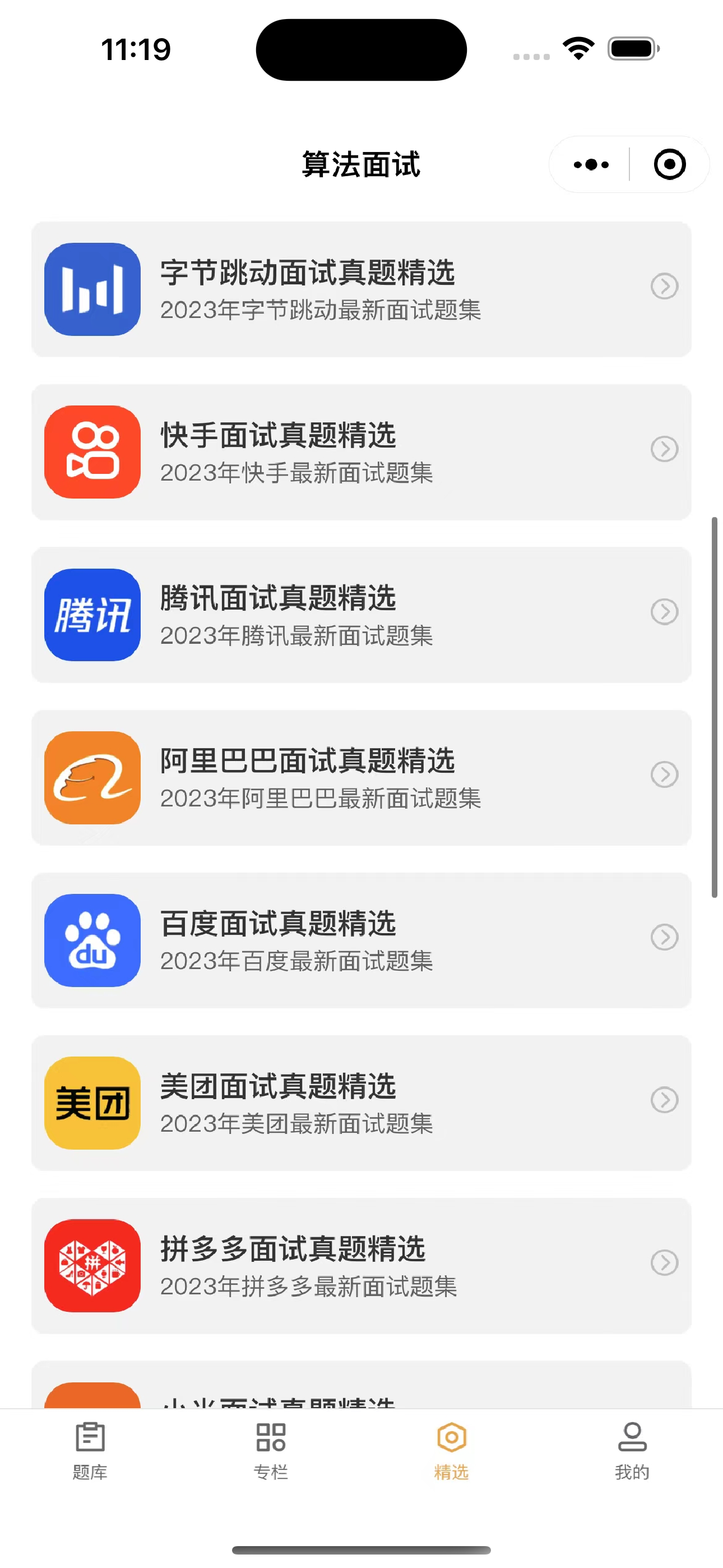This screenshot has width=723, height=1568.
Task: Open 百度面试真题精选
Action: tap(361, 940)
